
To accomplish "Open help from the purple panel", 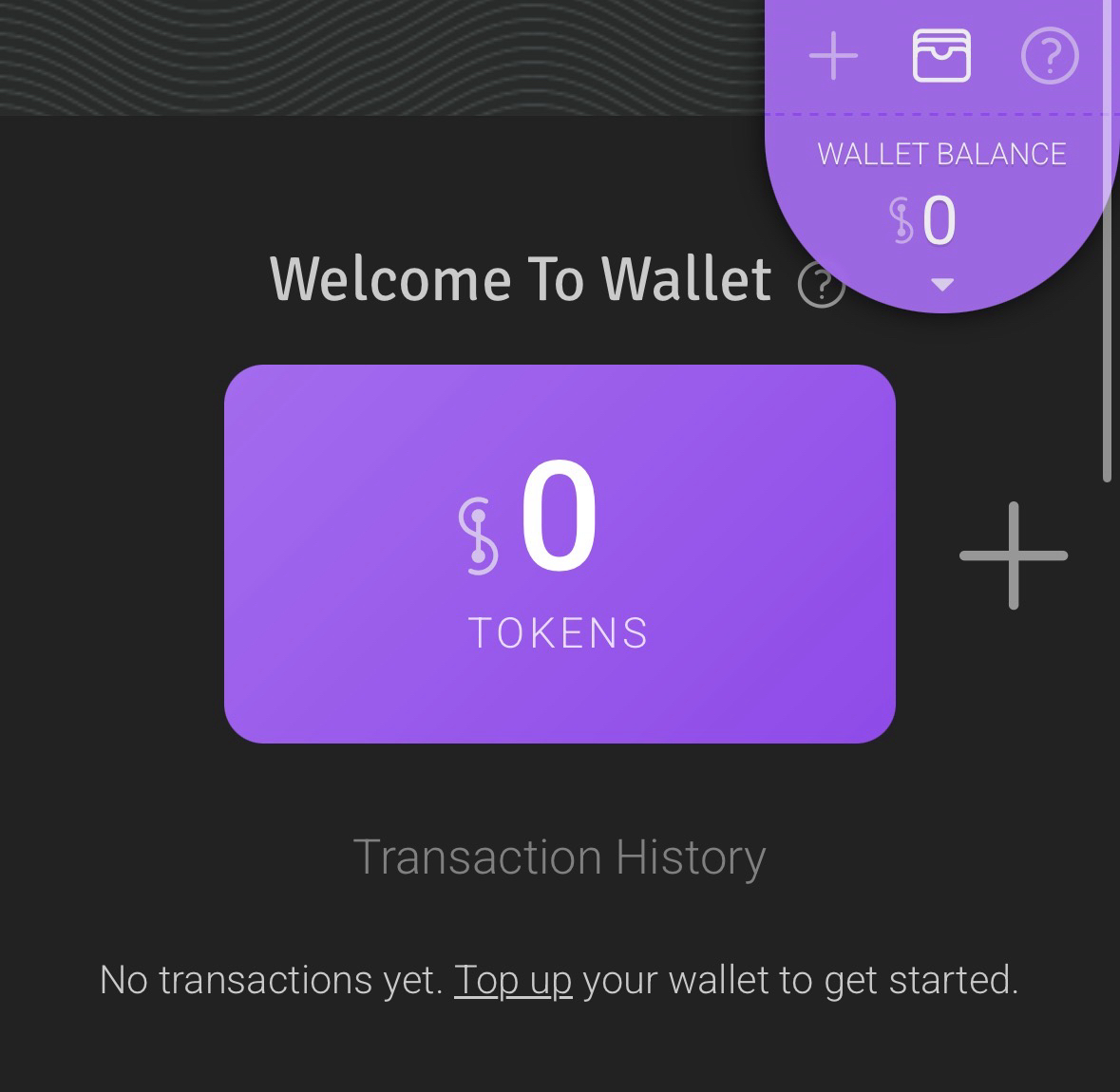I will [1049, 56].
